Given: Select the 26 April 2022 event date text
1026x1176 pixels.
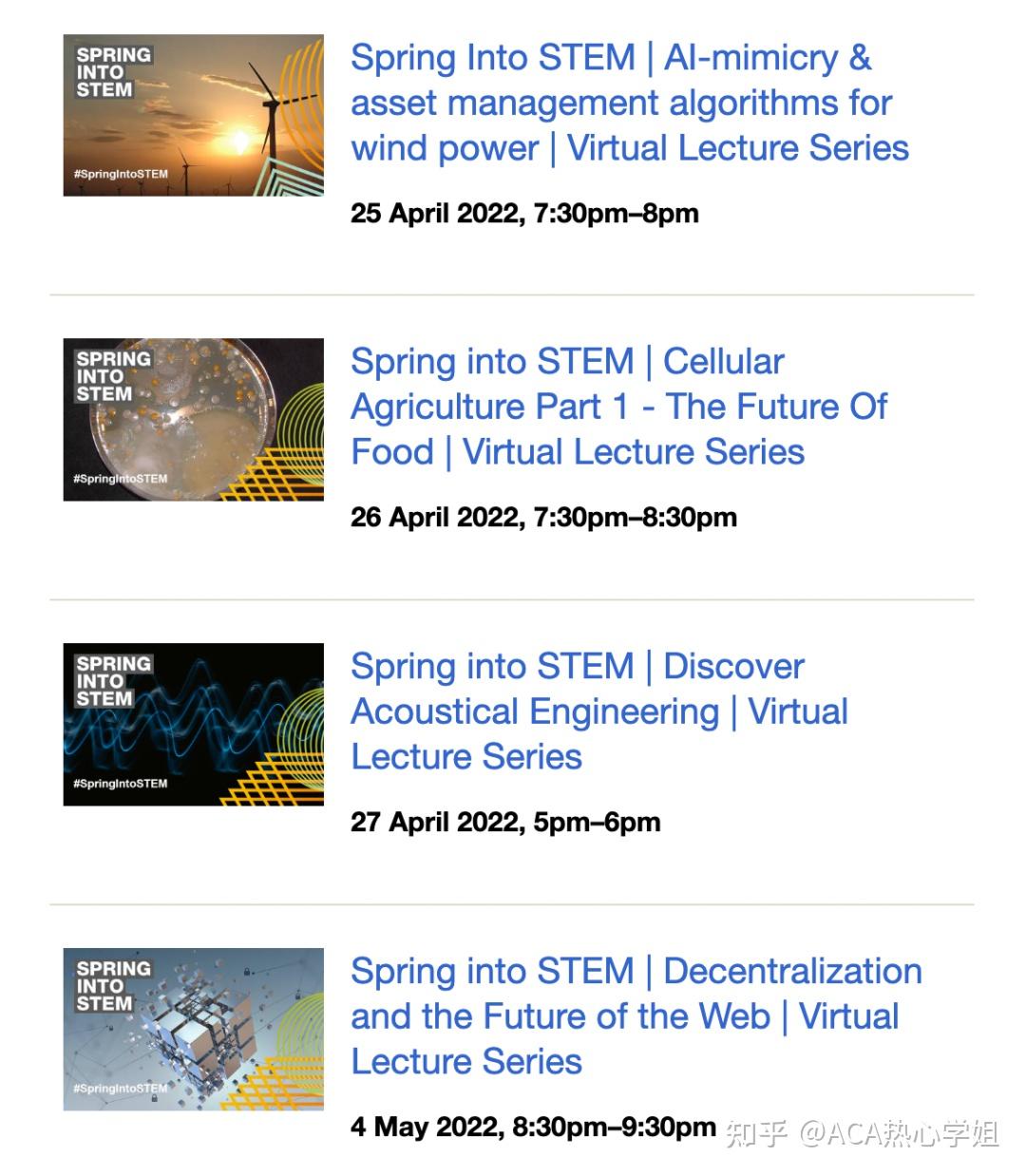Looking at the screenshot, I should point(544,518).
